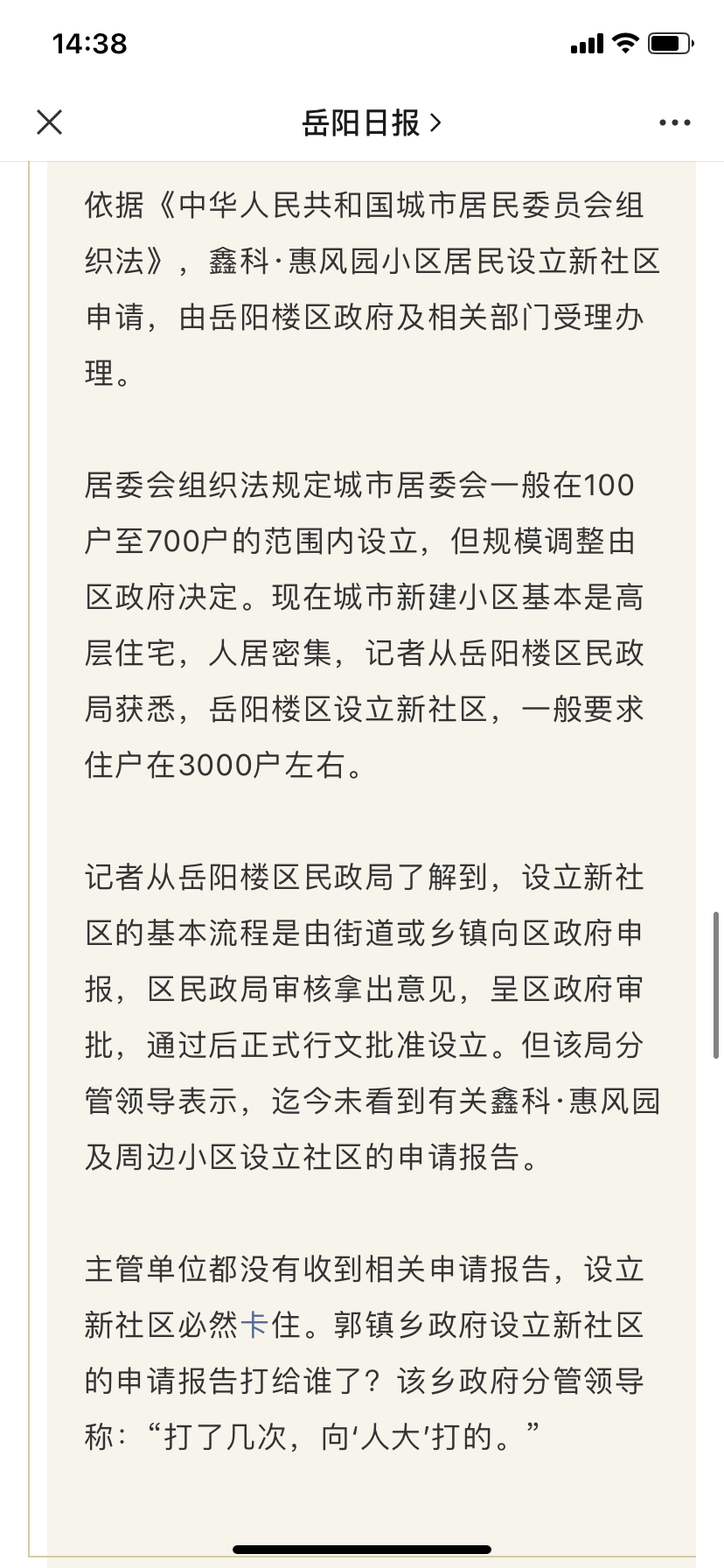This screenshot has height=1568, width=724.
Task: Tap the highlighted blue word 卡
Action: (x=254, y=1325)
